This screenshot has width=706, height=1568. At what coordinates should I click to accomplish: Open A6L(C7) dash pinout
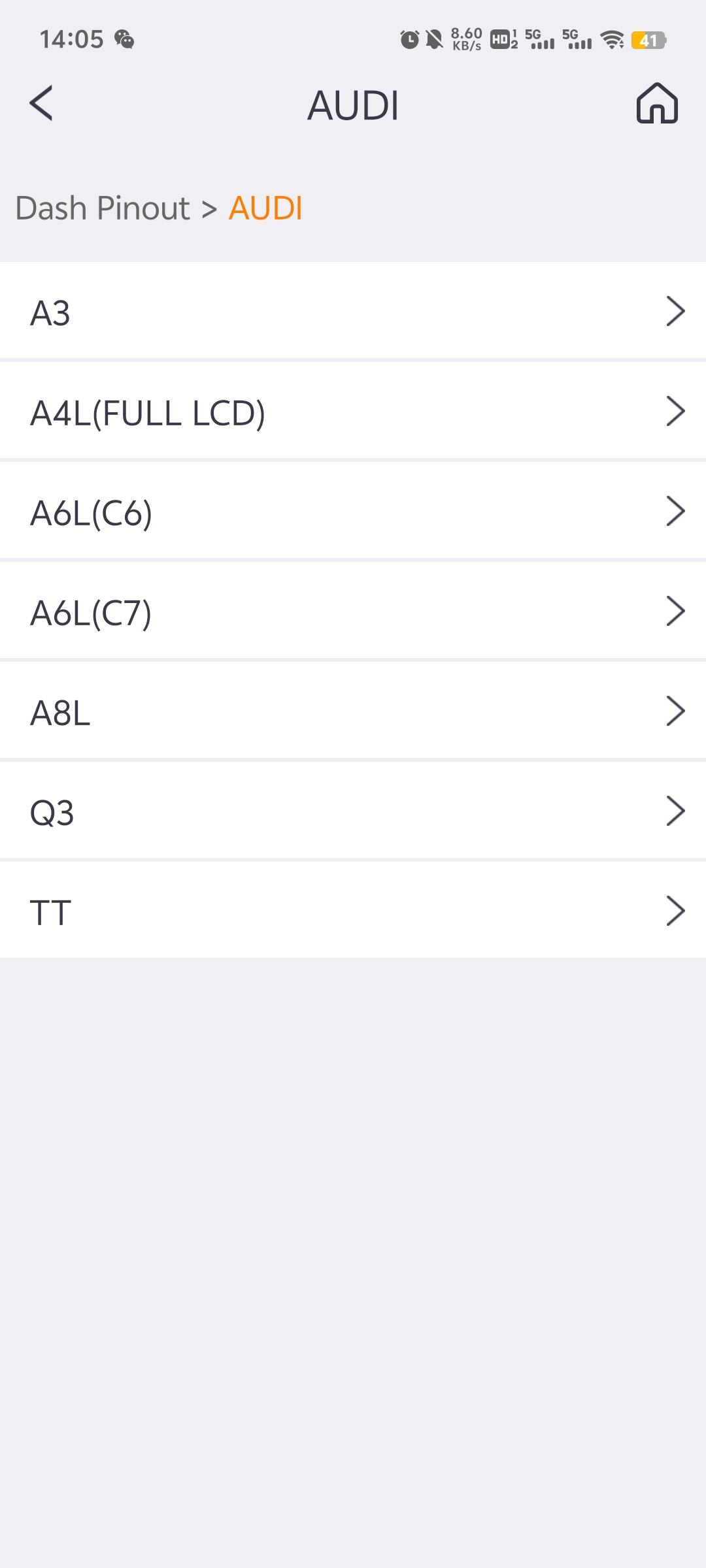[x=353, y=612]
